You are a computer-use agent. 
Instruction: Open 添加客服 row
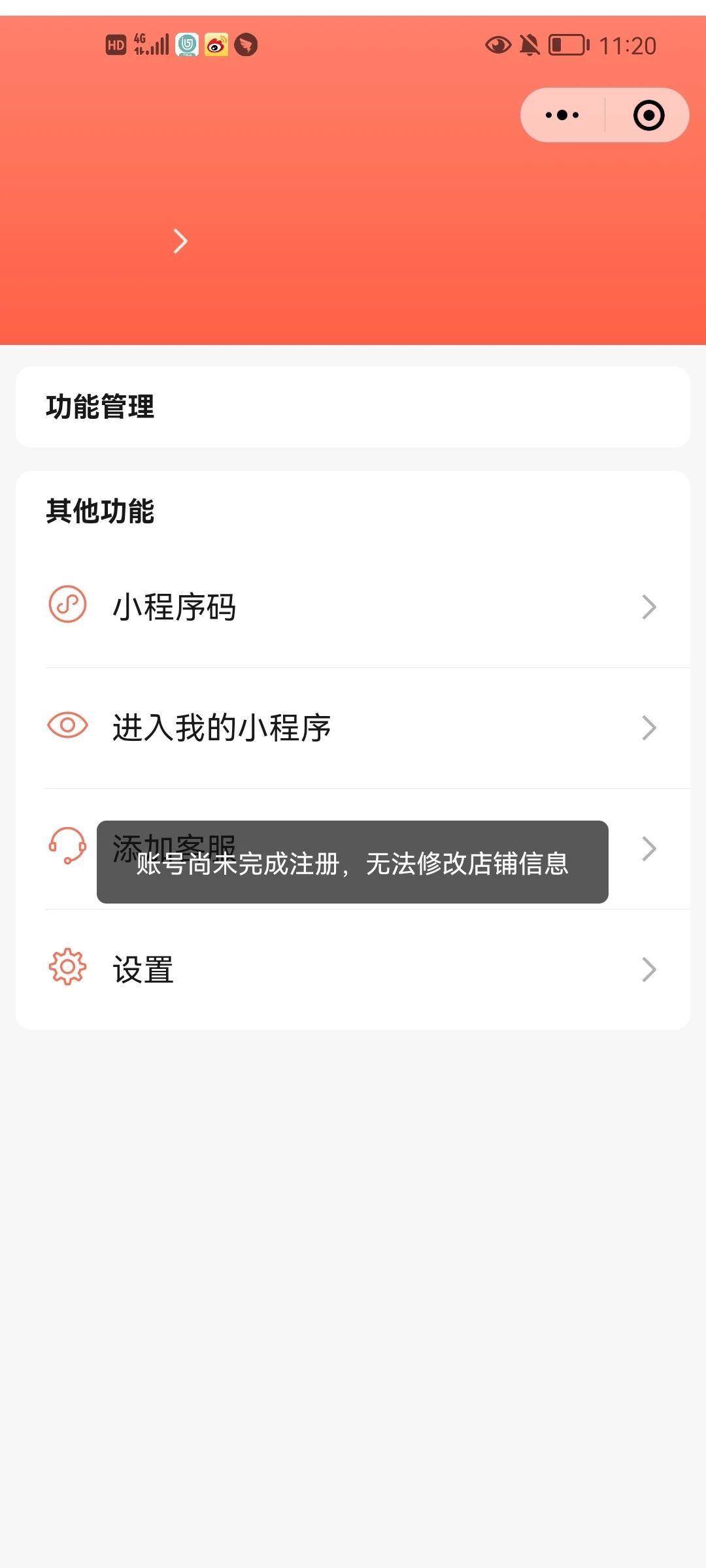(353, 849)
